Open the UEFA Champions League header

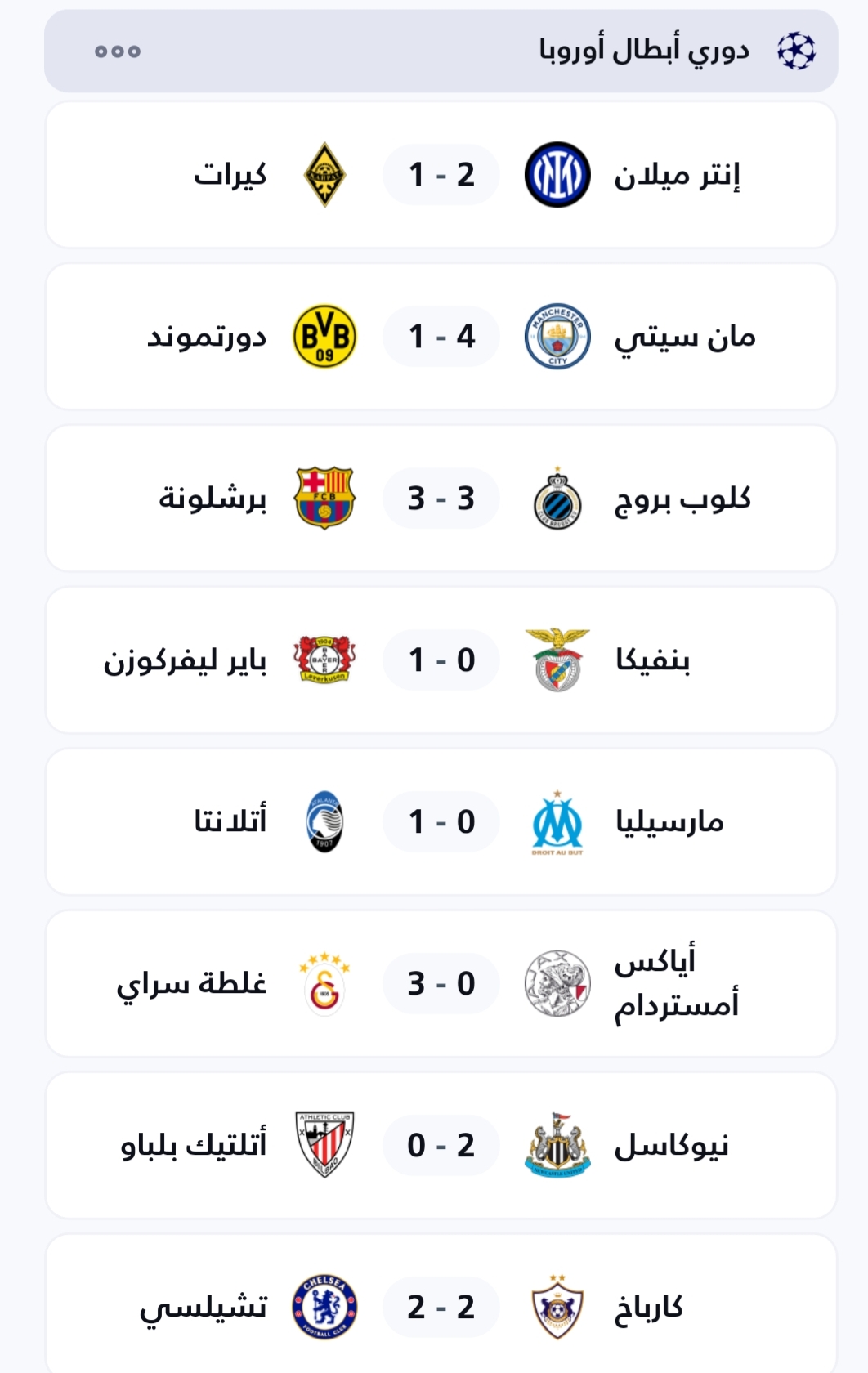pyautogui.click(x=643, y=51)
